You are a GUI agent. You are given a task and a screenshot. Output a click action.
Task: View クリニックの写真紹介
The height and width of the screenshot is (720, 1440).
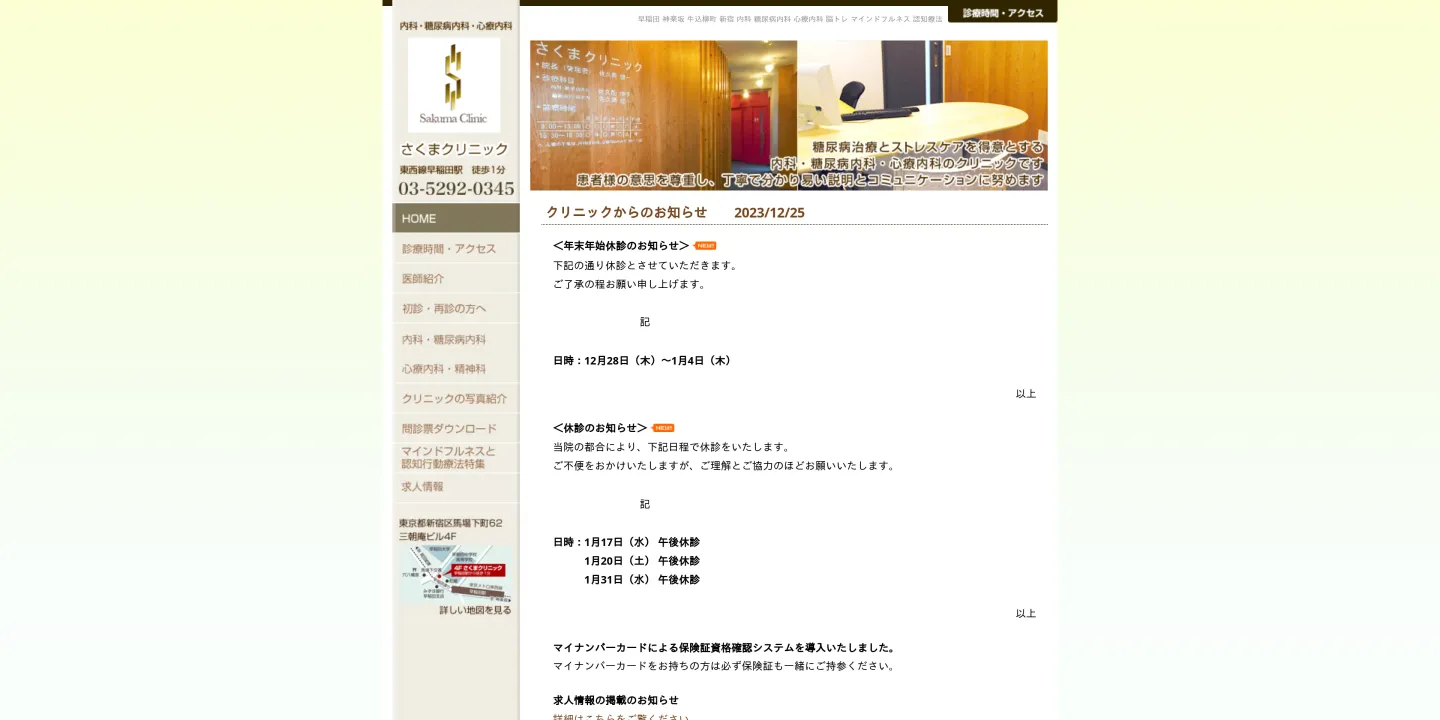tap(455, 398)
